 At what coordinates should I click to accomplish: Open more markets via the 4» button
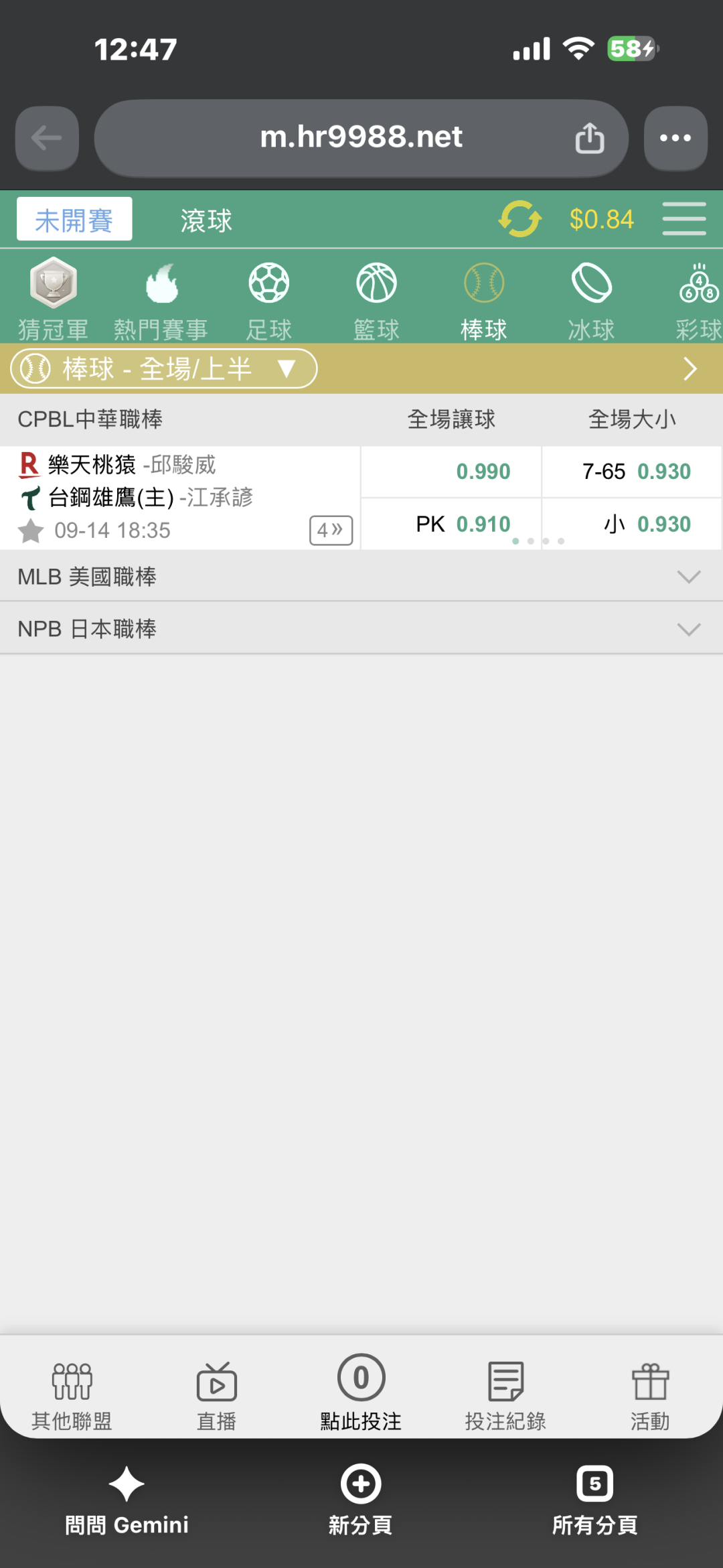[331, 530]
